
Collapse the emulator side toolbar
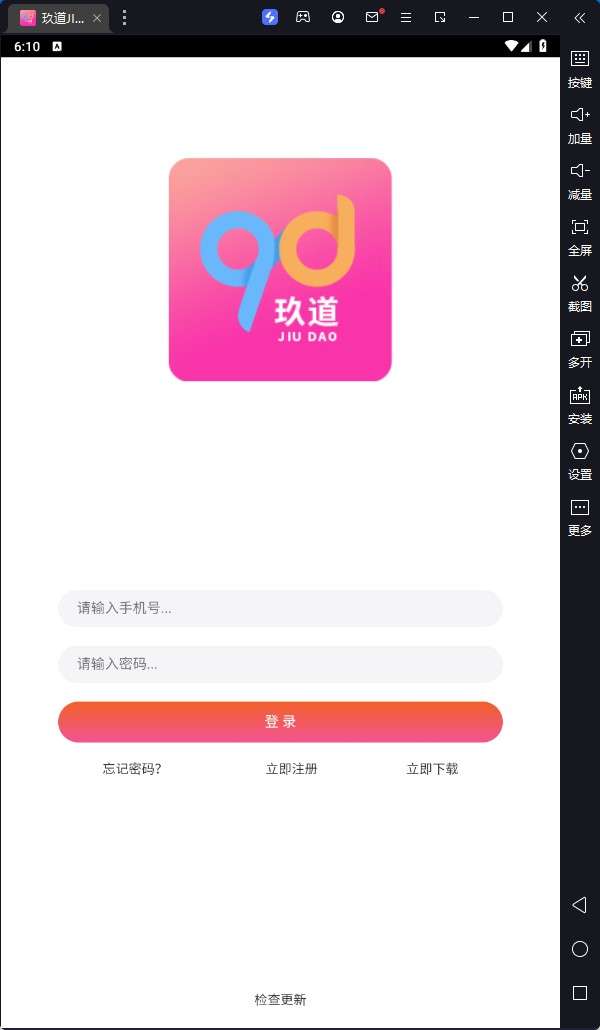580,18
